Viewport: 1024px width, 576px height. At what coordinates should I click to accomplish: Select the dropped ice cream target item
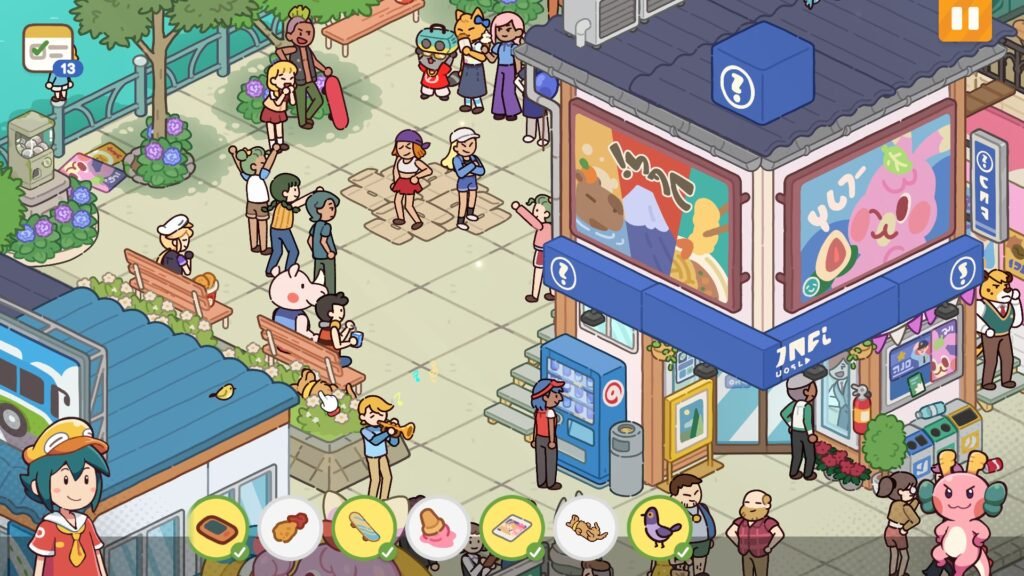(437, 527)
